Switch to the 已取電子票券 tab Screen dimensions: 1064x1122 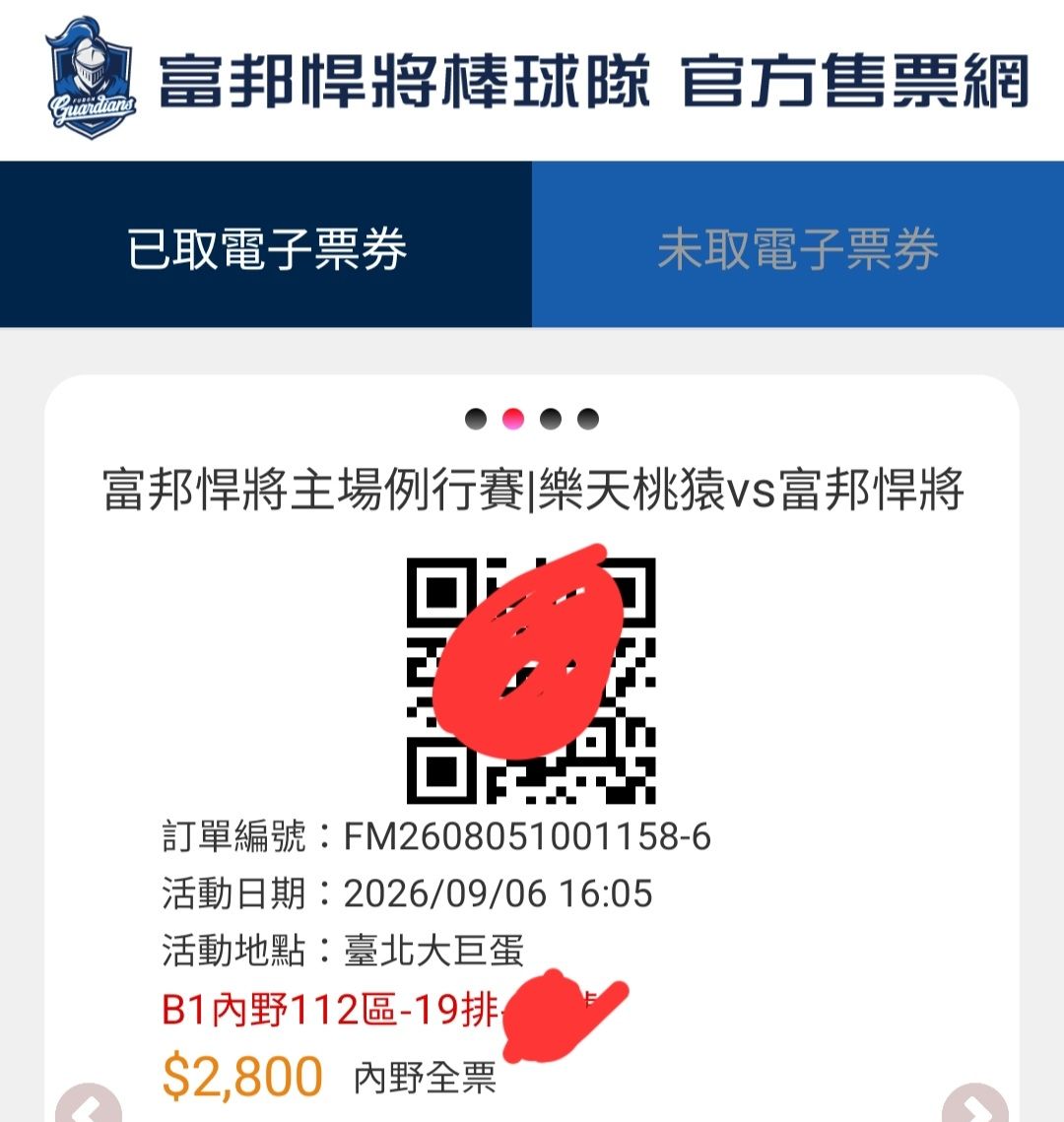click(265, 244)
